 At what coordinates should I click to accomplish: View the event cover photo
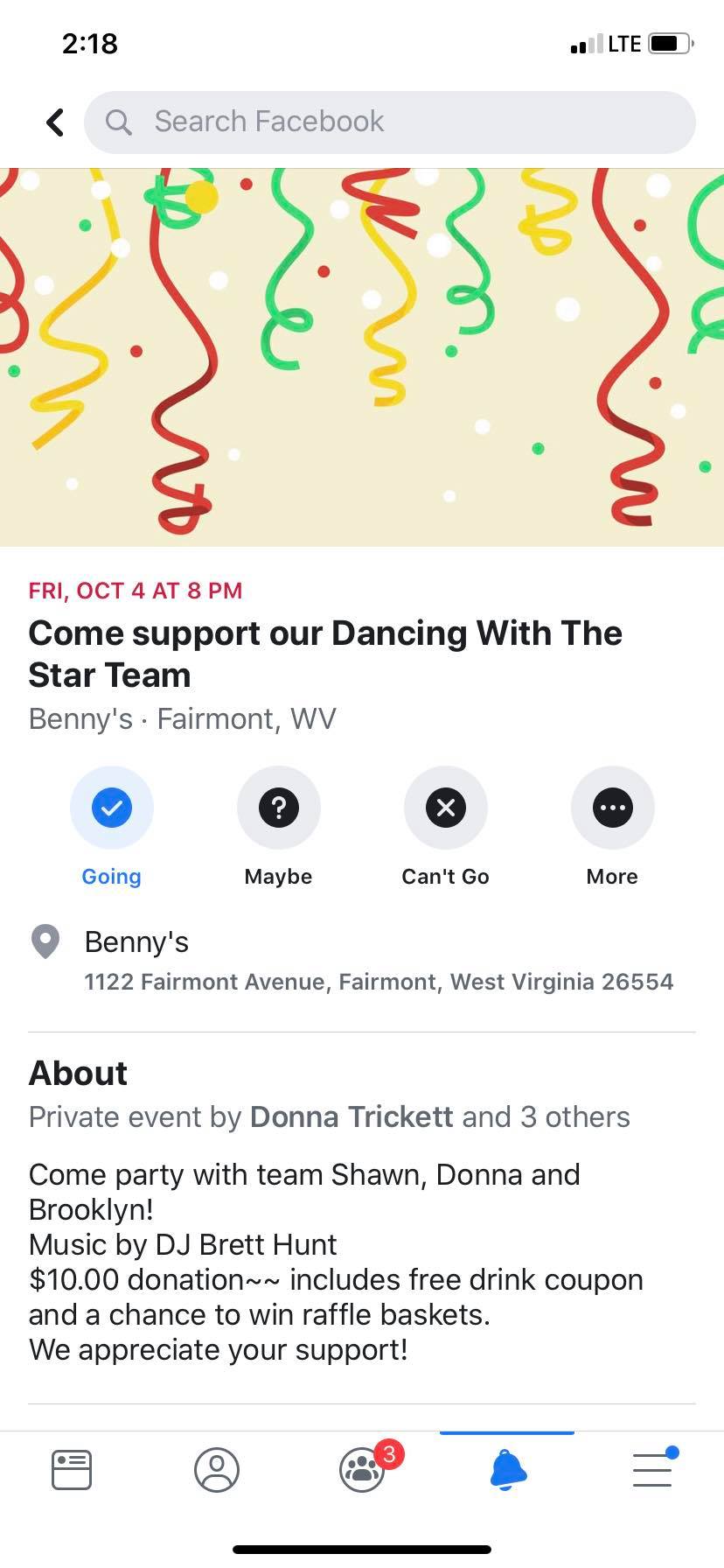362,357
